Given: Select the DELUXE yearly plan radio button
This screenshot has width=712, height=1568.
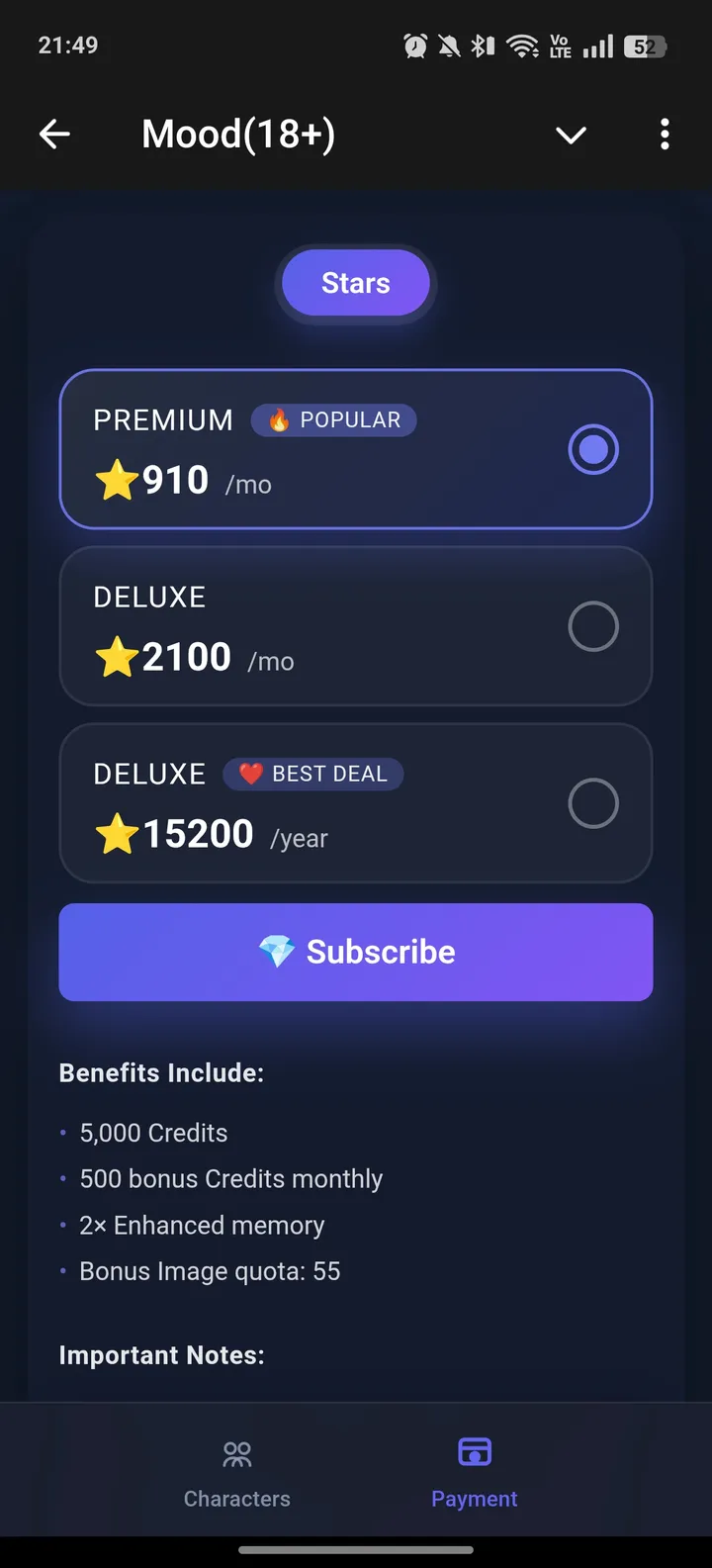Looking at the screenshot, I should tap(593, 802).
